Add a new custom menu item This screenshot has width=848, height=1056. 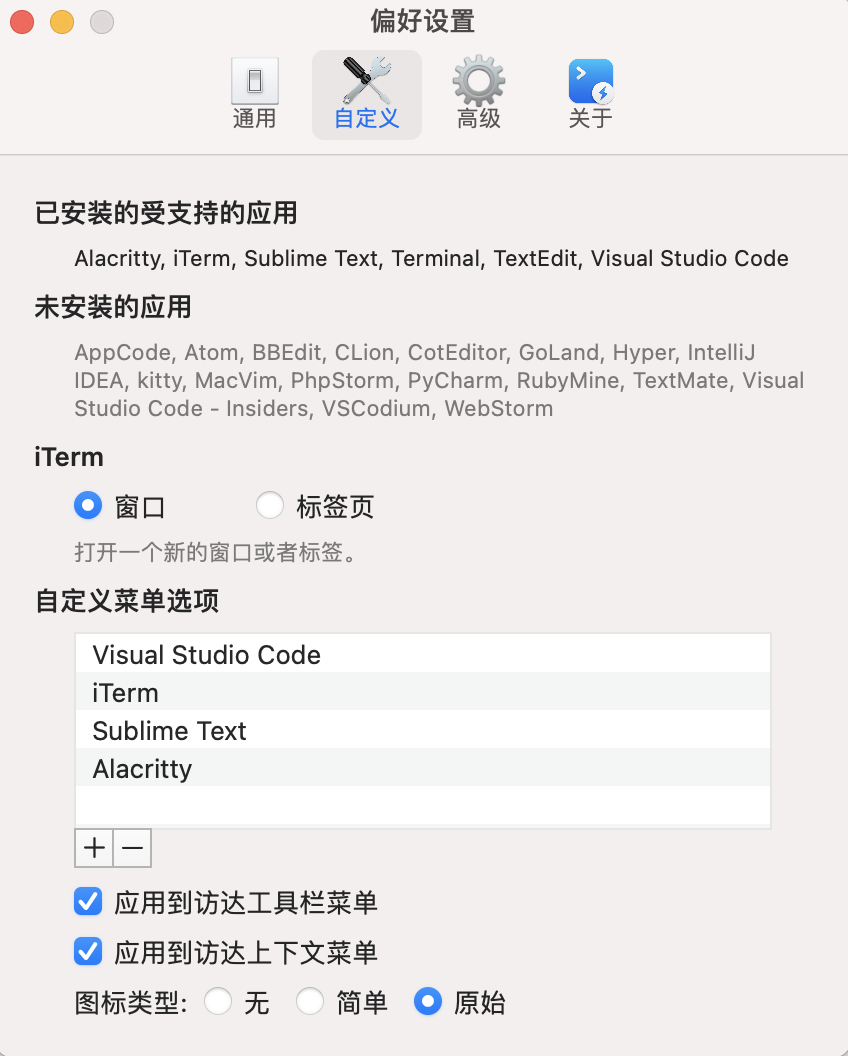94,849
